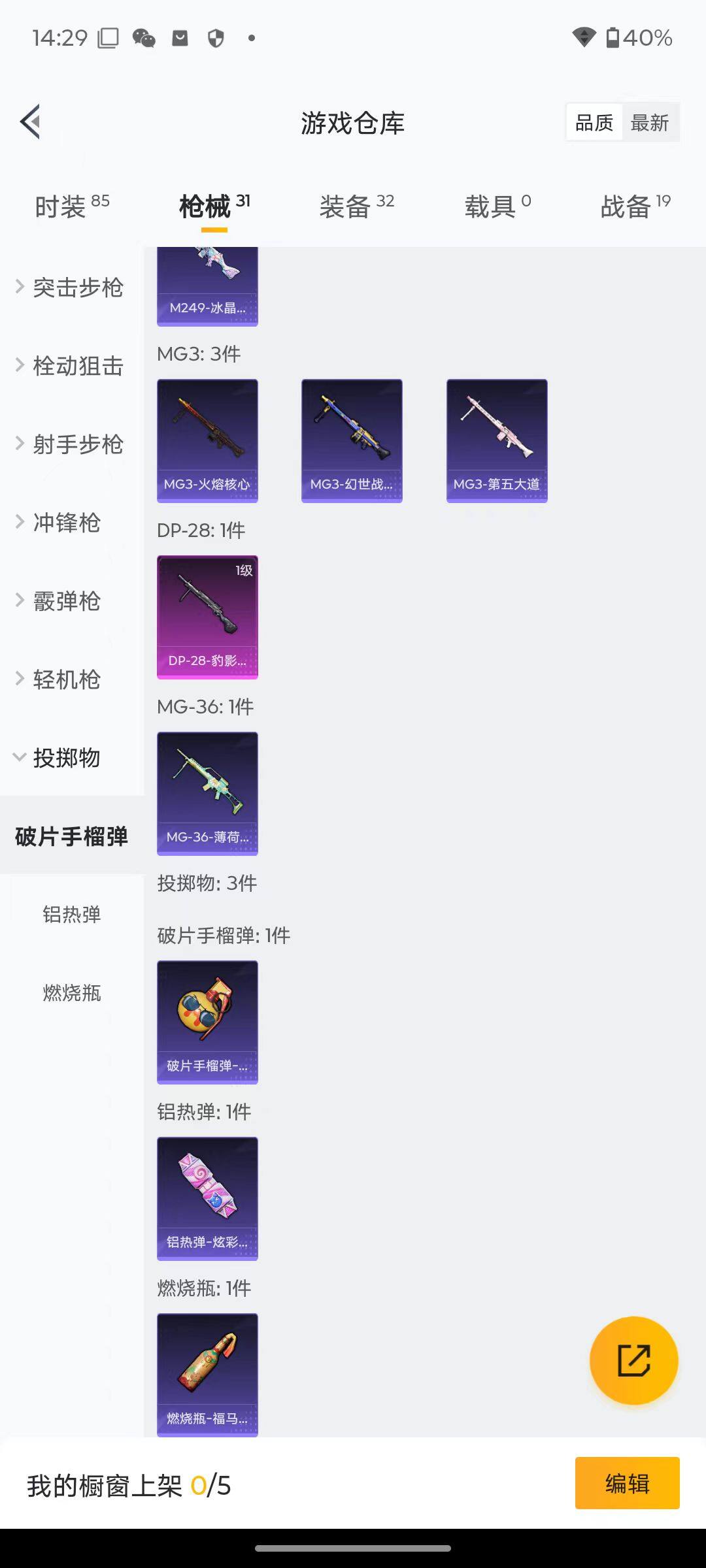Open the DP-28-豹影 level 1 weapon
706x1568 pixels.
207,616
